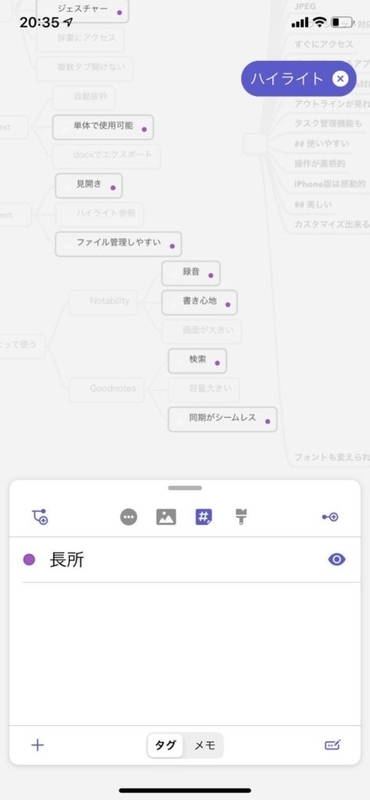This screenshot has width=370, height=800.
Task: Add a new tag with plus
Action: coord(38,745)
